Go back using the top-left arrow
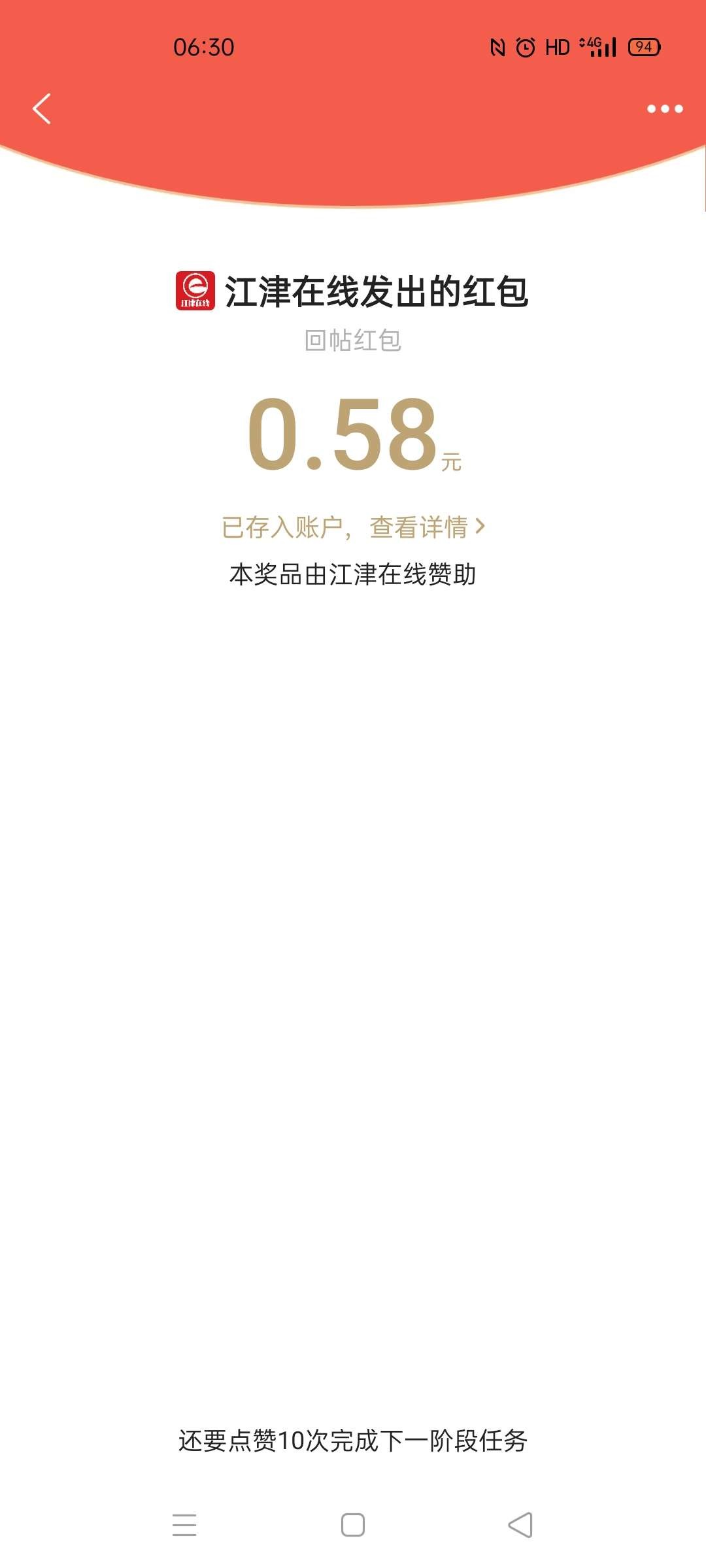Viewport: 706px width, 1568px height. (x=42, y=108)
